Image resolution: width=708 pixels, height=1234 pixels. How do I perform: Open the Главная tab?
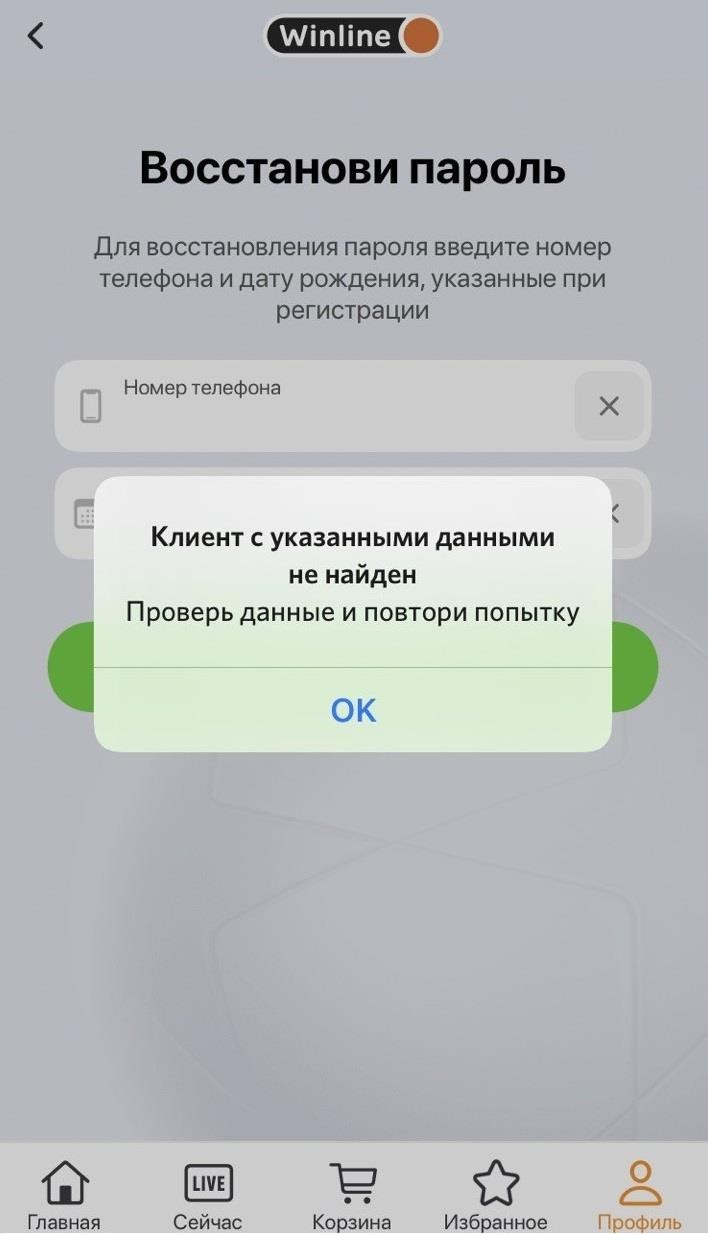[x=64, y=1195]
